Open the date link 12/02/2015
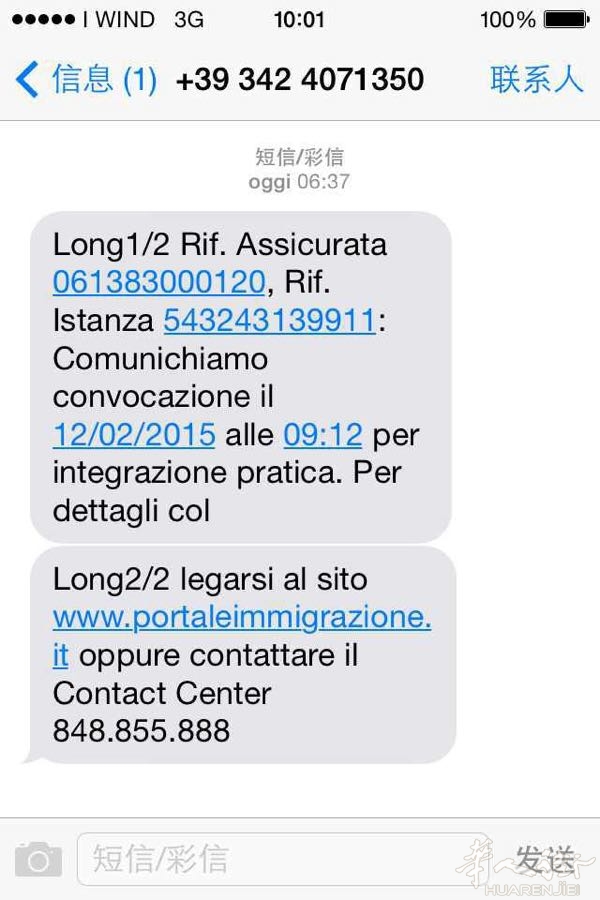600x900 pixels. (x=134, y=435)
